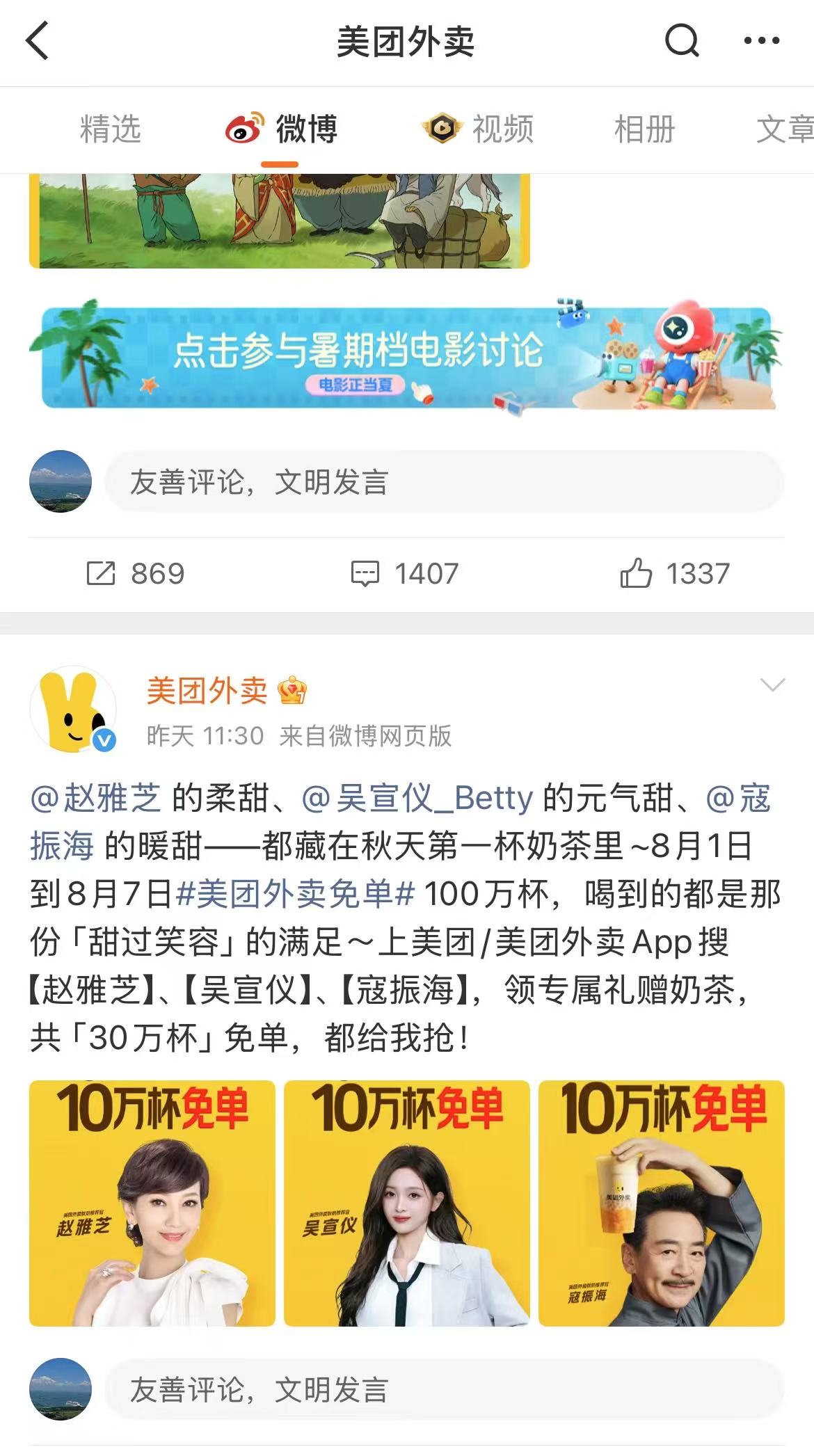
Task: Open the three-dot overflow menu
Action: point(761,40)
